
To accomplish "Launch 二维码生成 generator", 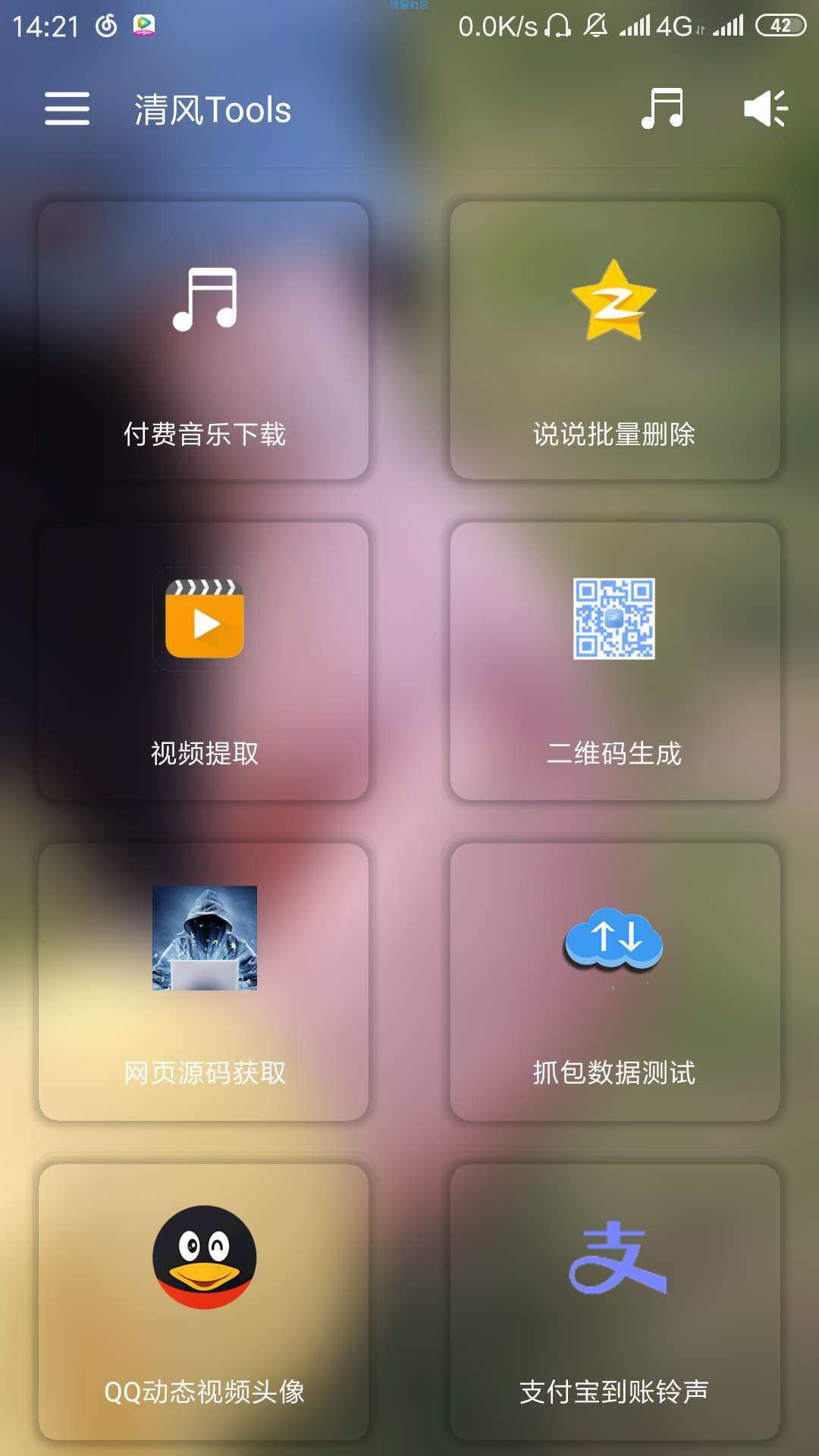I will click(x=615, y=661).
